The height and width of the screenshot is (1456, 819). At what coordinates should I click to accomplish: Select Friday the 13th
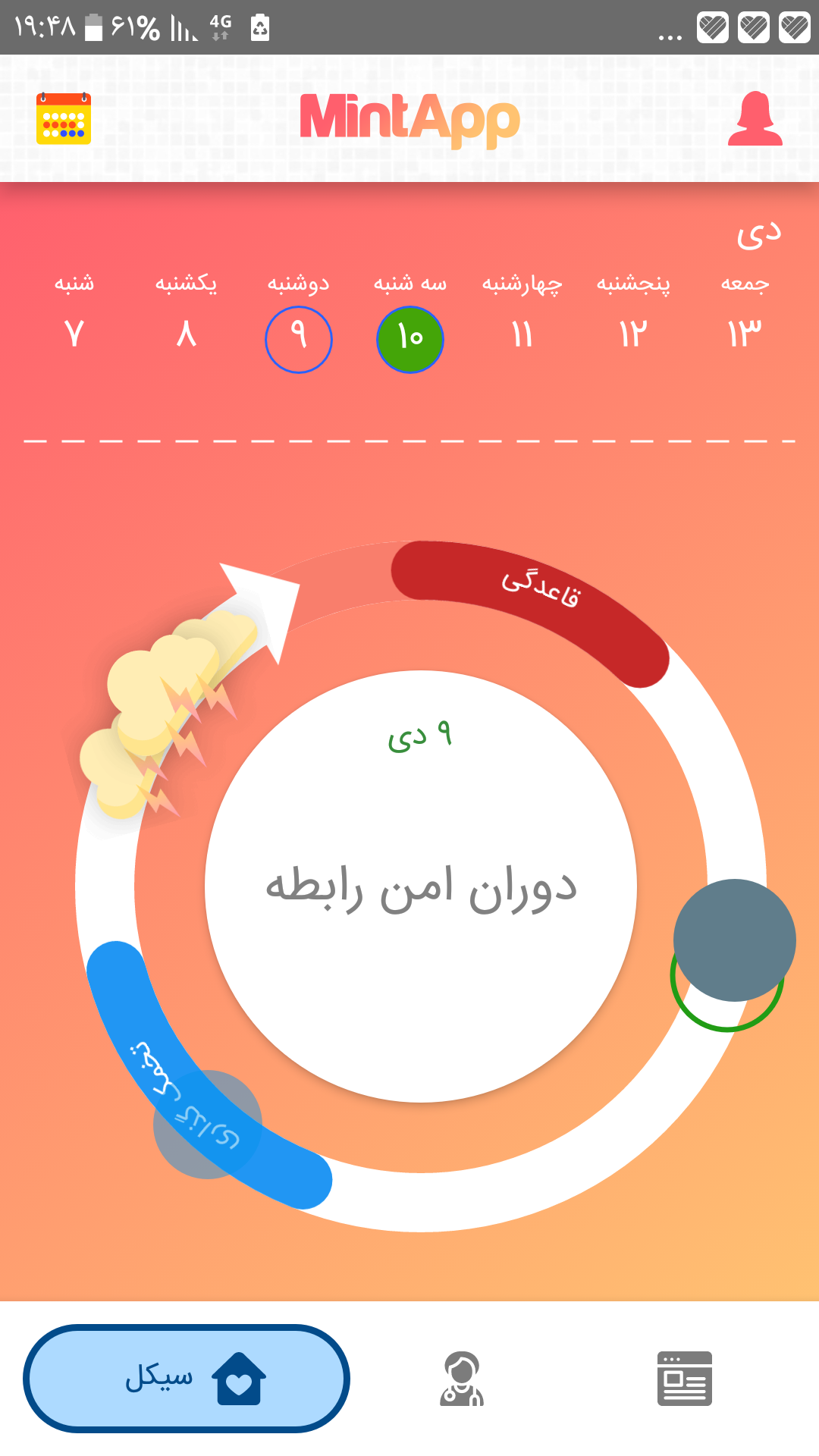click(745, 334)
